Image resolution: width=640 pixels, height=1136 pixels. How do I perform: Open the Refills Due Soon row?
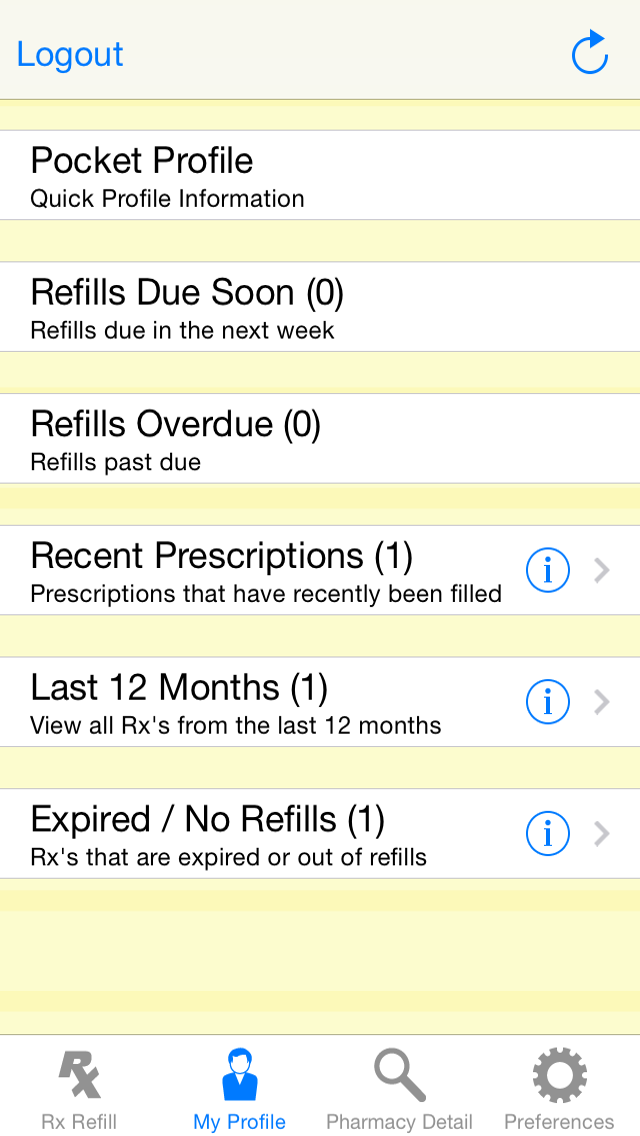320,307
